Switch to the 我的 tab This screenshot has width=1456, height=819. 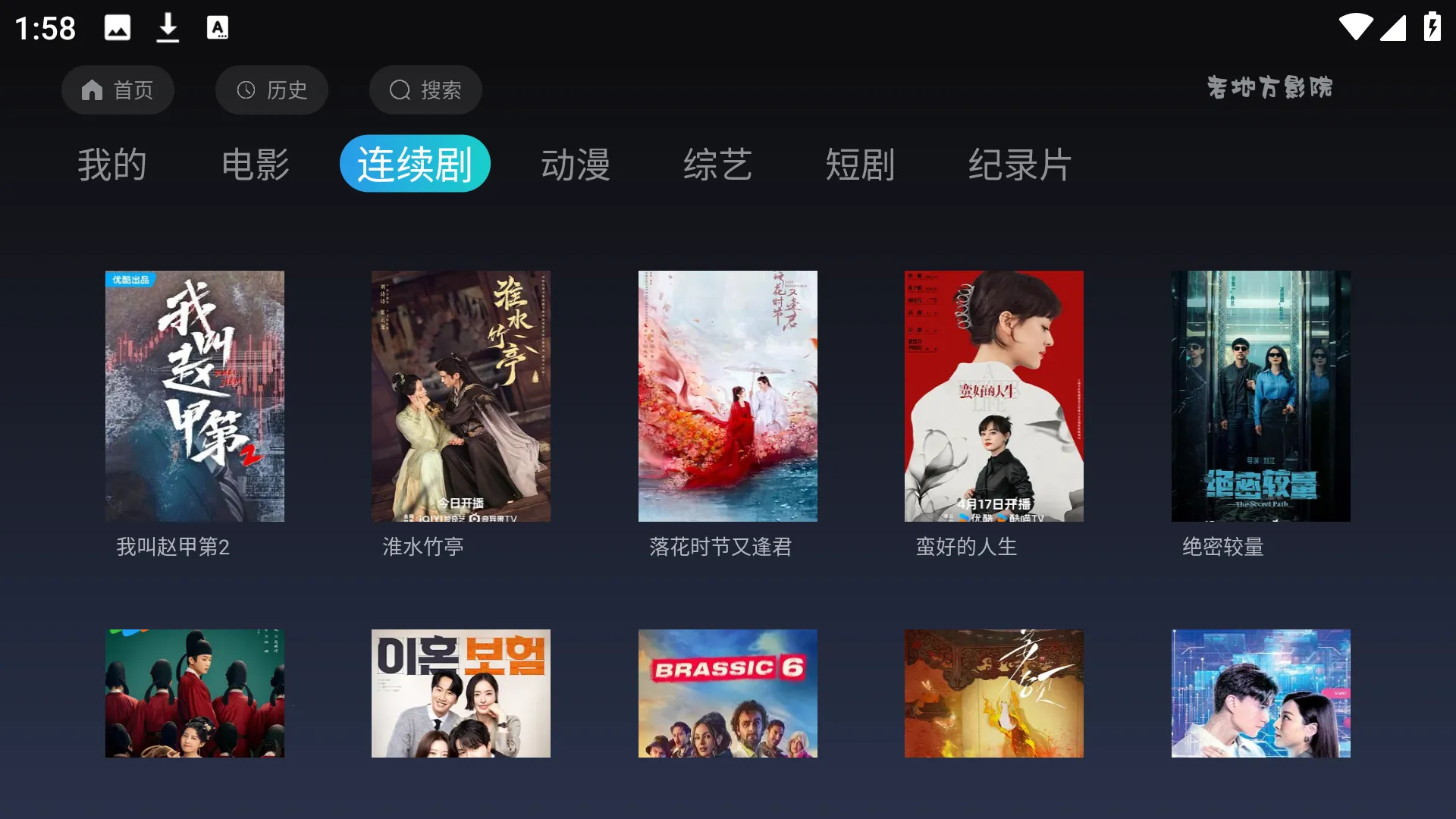click(112, 164)
